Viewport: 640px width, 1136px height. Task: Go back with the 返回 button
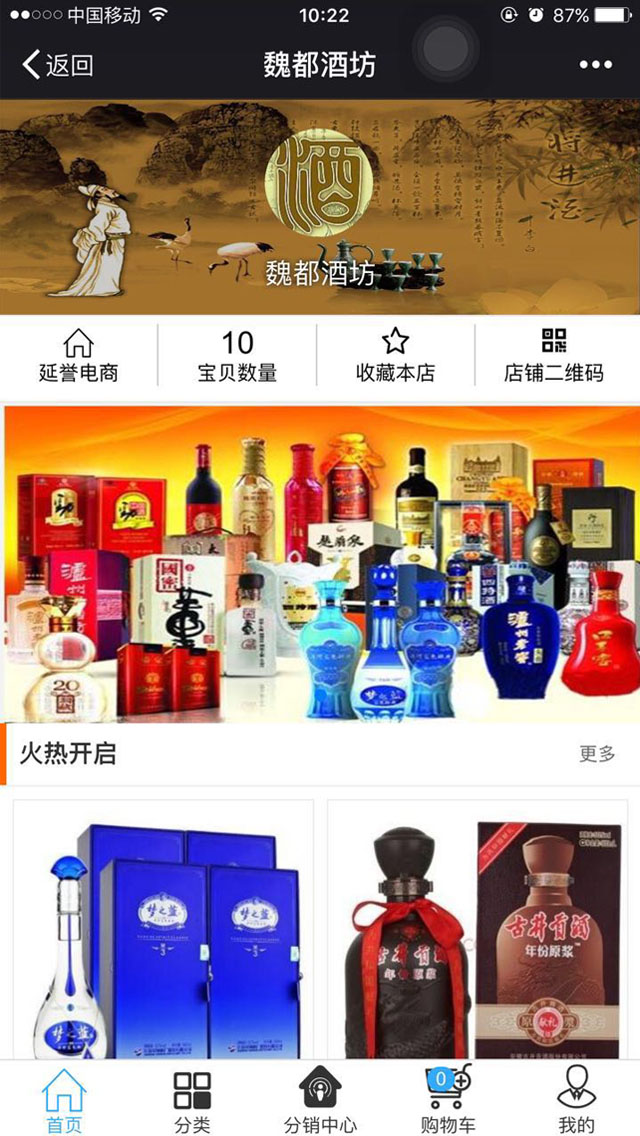coord(57,66)
